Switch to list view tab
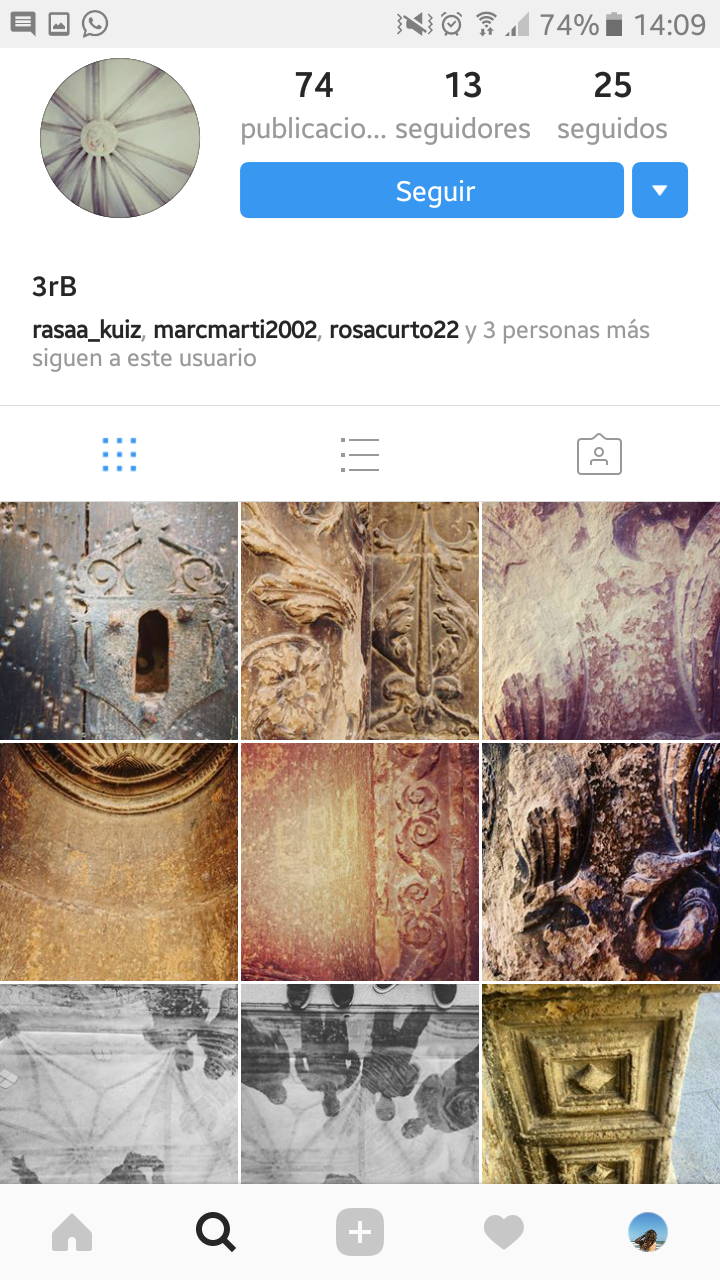 [x=359, y=455]
